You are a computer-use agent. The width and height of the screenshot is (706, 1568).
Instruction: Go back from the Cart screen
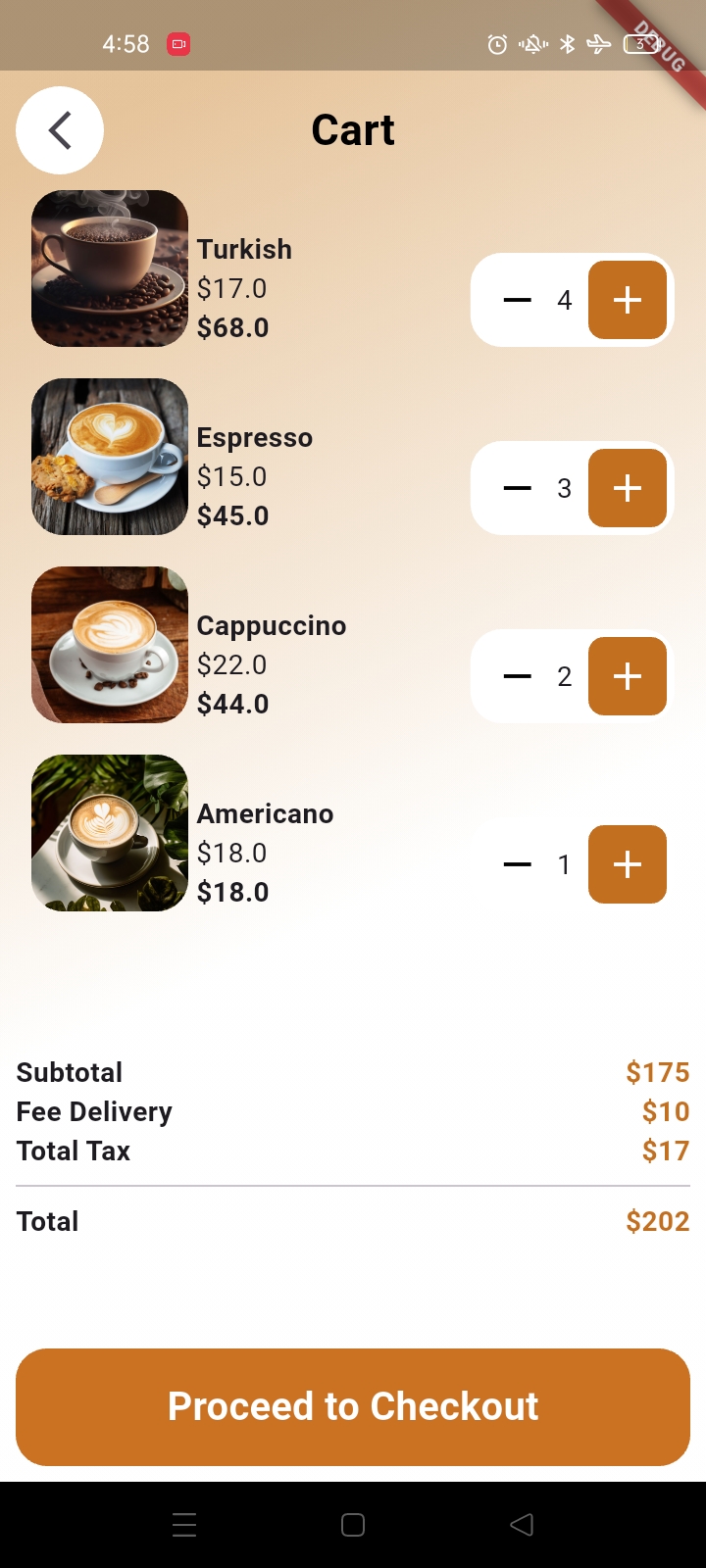(x=60, y=130)
